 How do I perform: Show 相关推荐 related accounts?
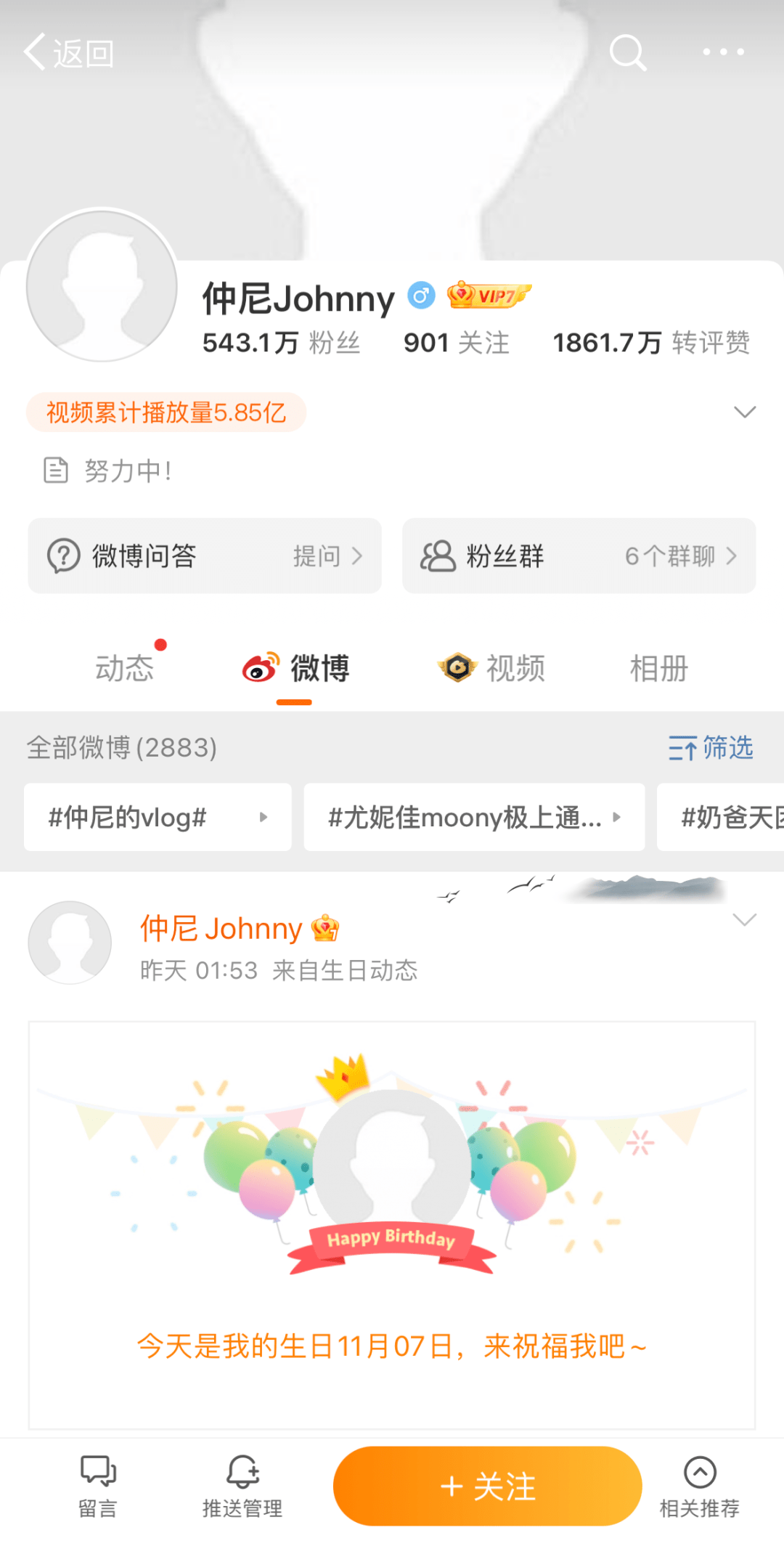coord(699,1486)
